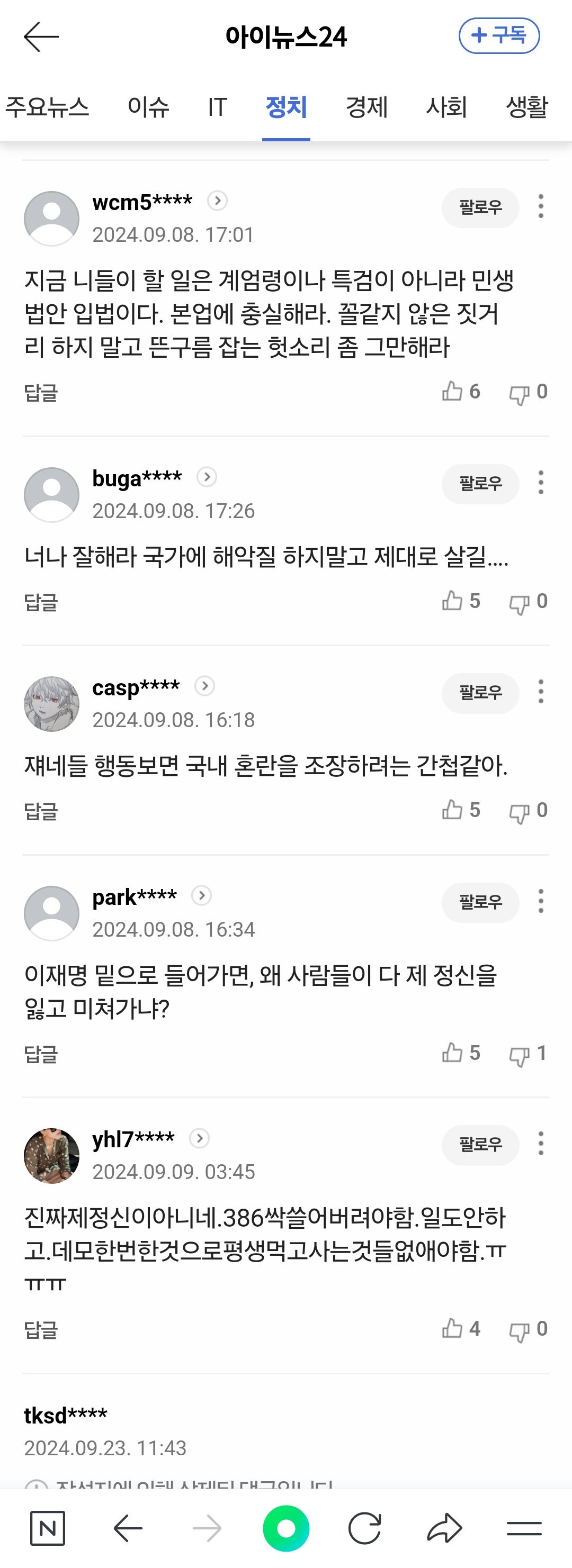Viewport: 572px width, 1568px height.
Task: Go back using the top-left arrow
Action: (41, 37)
